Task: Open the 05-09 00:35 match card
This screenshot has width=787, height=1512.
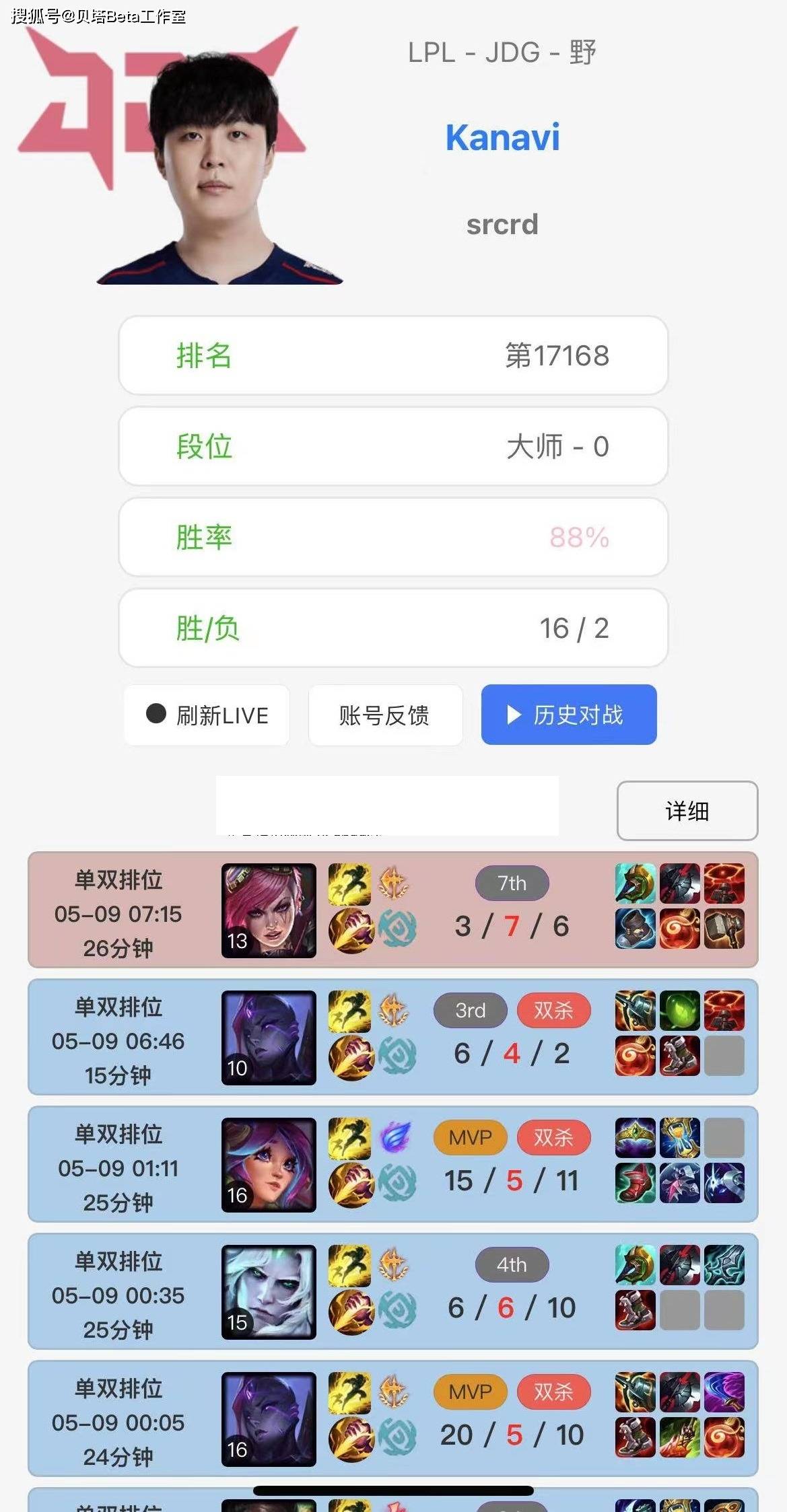Action: coord(392,1291)
